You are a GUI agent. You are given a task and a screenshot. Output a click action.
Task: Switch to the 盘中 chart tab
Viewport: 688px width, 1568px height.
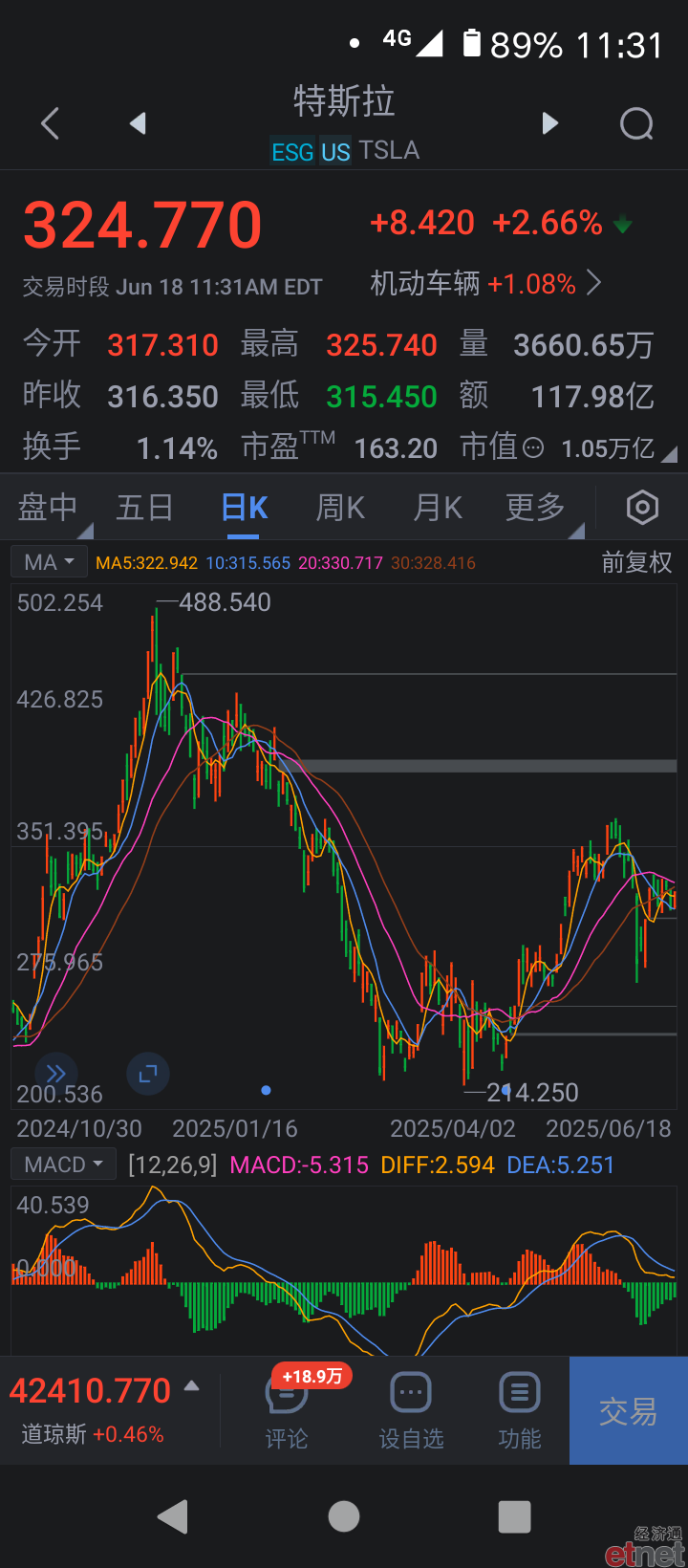click(48, 508)
